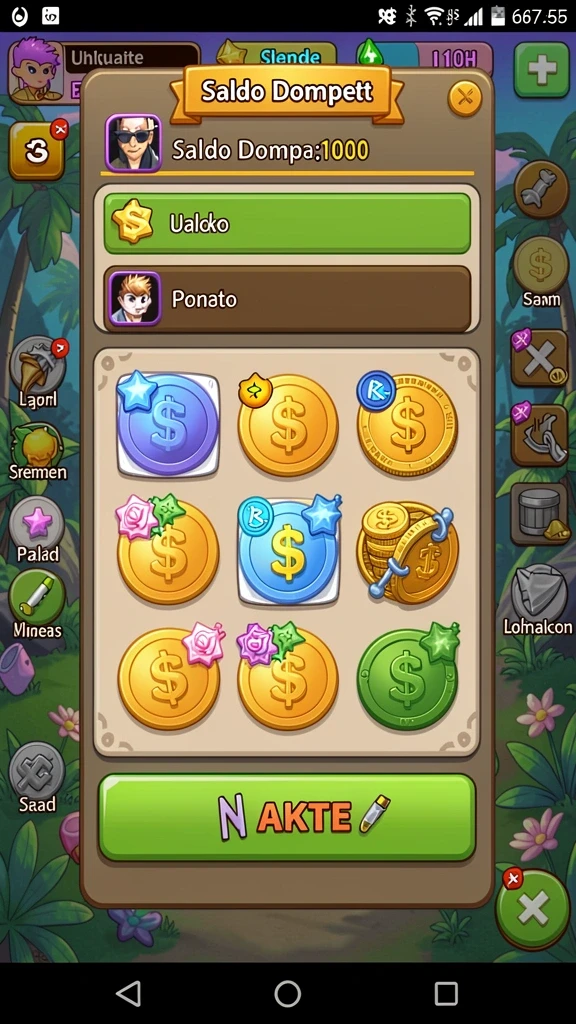Open the Ponato row
The width and height of the screenshot is (576, 1024).
coord(287,298)
